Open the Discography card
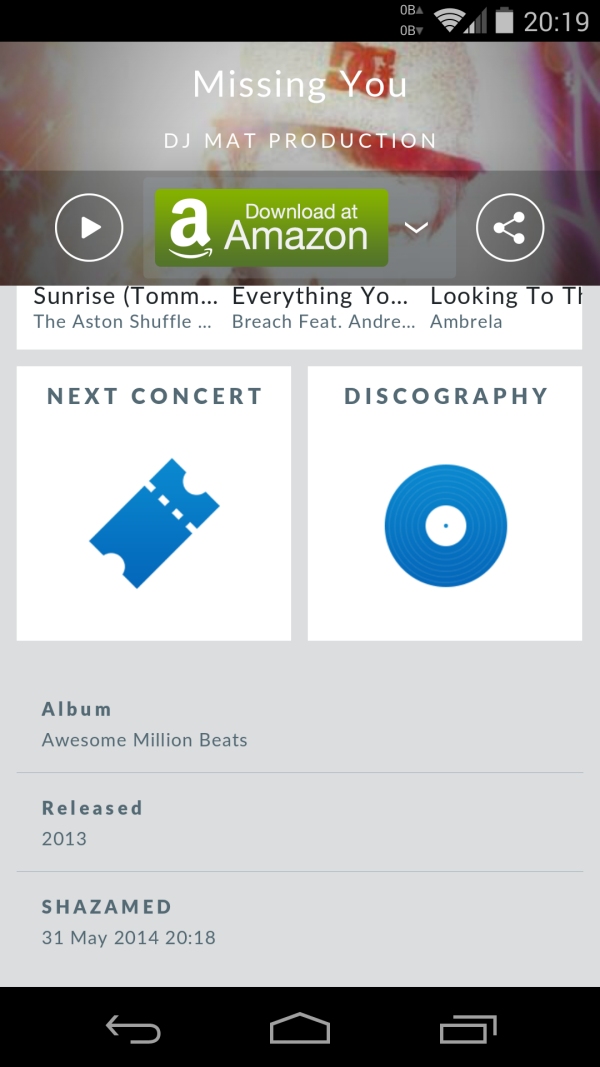 pos(445,503)
